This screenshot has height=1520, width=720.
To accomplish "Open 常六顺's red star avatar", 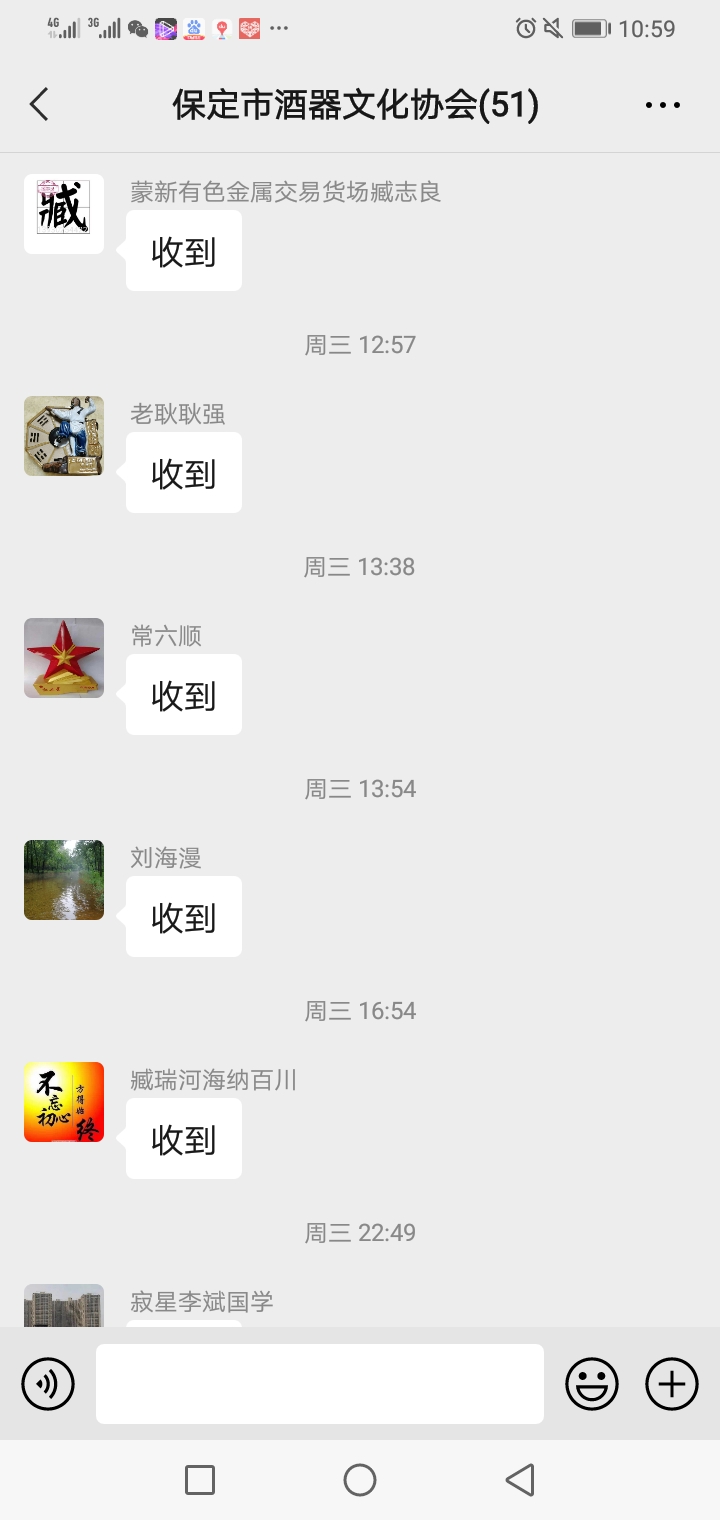I will coord(64,658).
